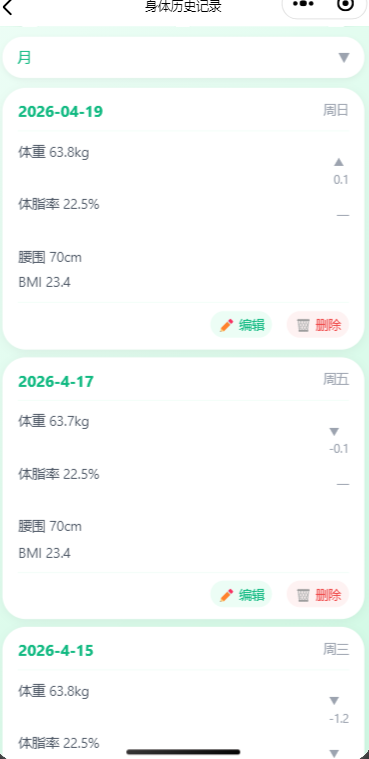Edit the 2026-04-19 record

coord(241,325)
